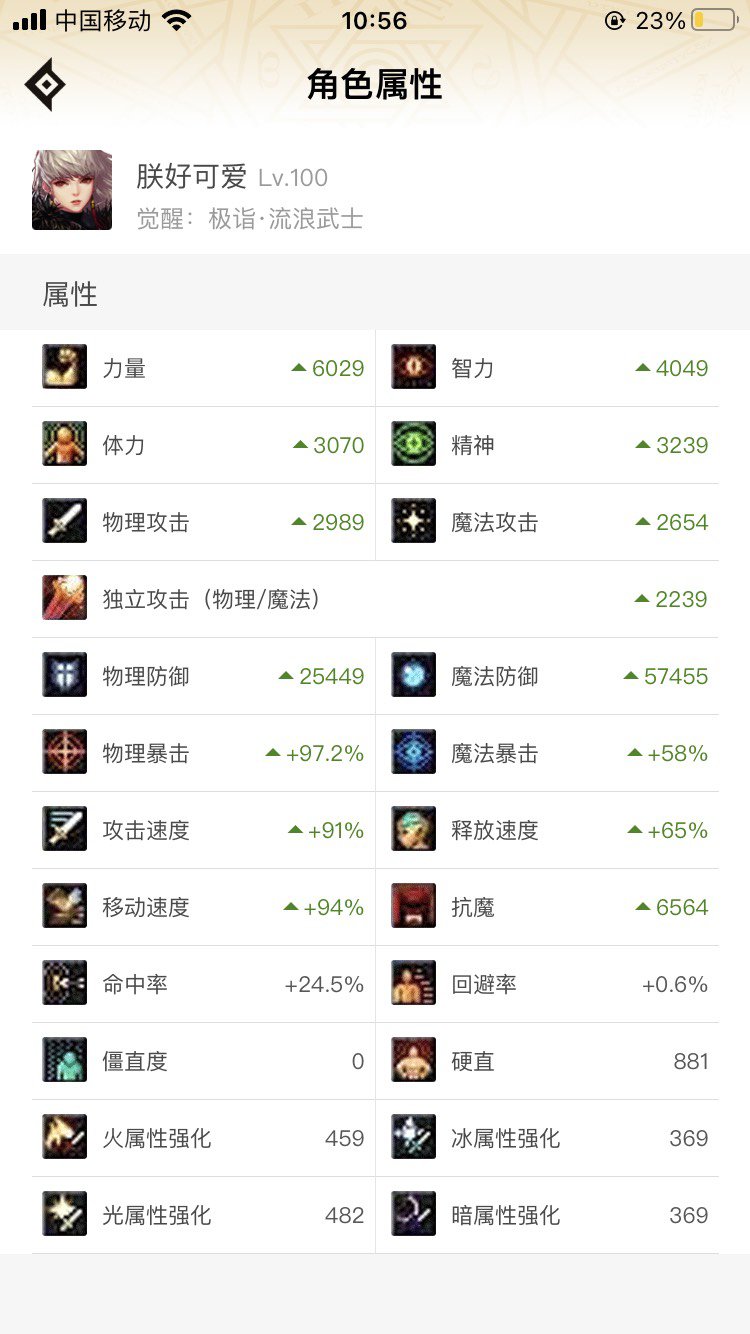The width and height of the screenshot is (750, 1334).
Task: Tap the diamond logo icon in top bar
Action: coord(46,85)
